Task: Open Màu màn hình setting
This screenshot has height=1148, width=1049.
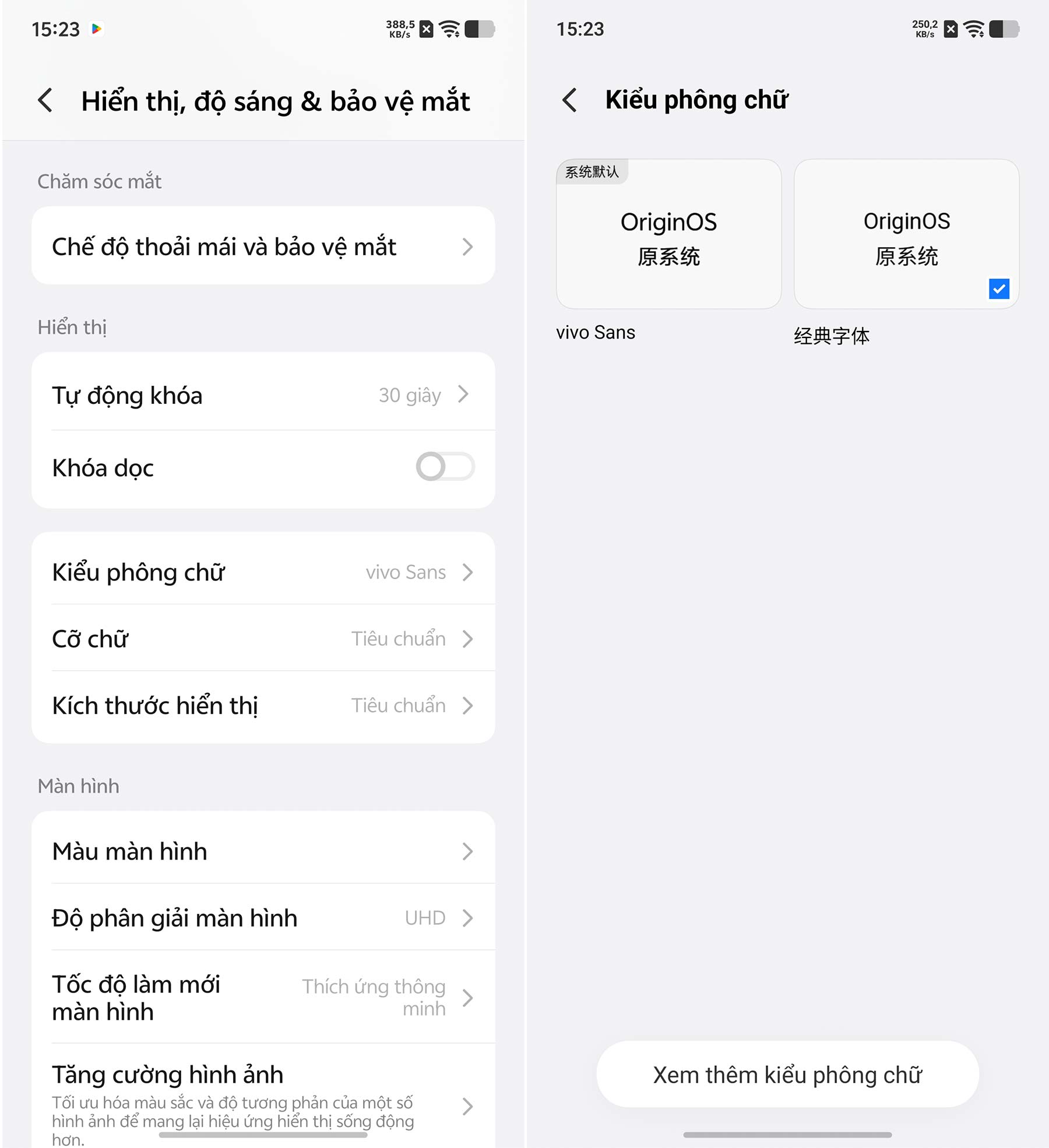Action: [263, 851]
